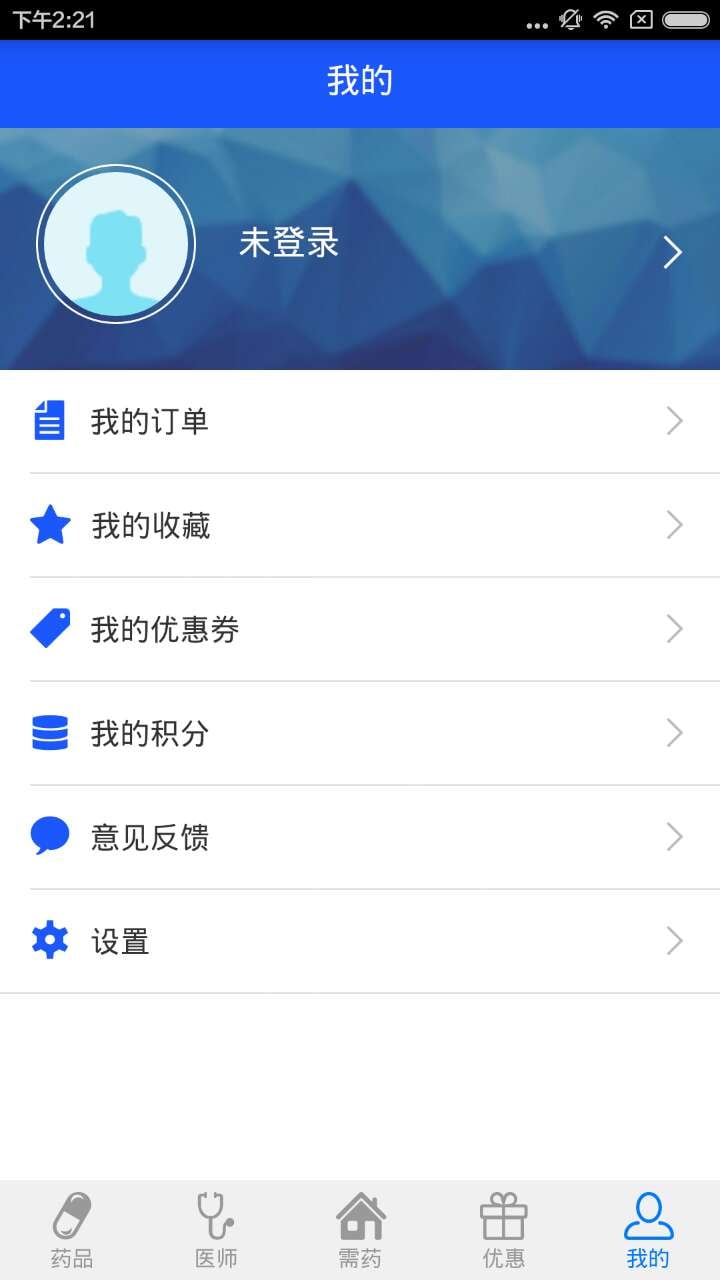The width and height of the screenshot is (720, 1280).
Task: Switch to the 优惠 tab
Action: point(504,1230)
